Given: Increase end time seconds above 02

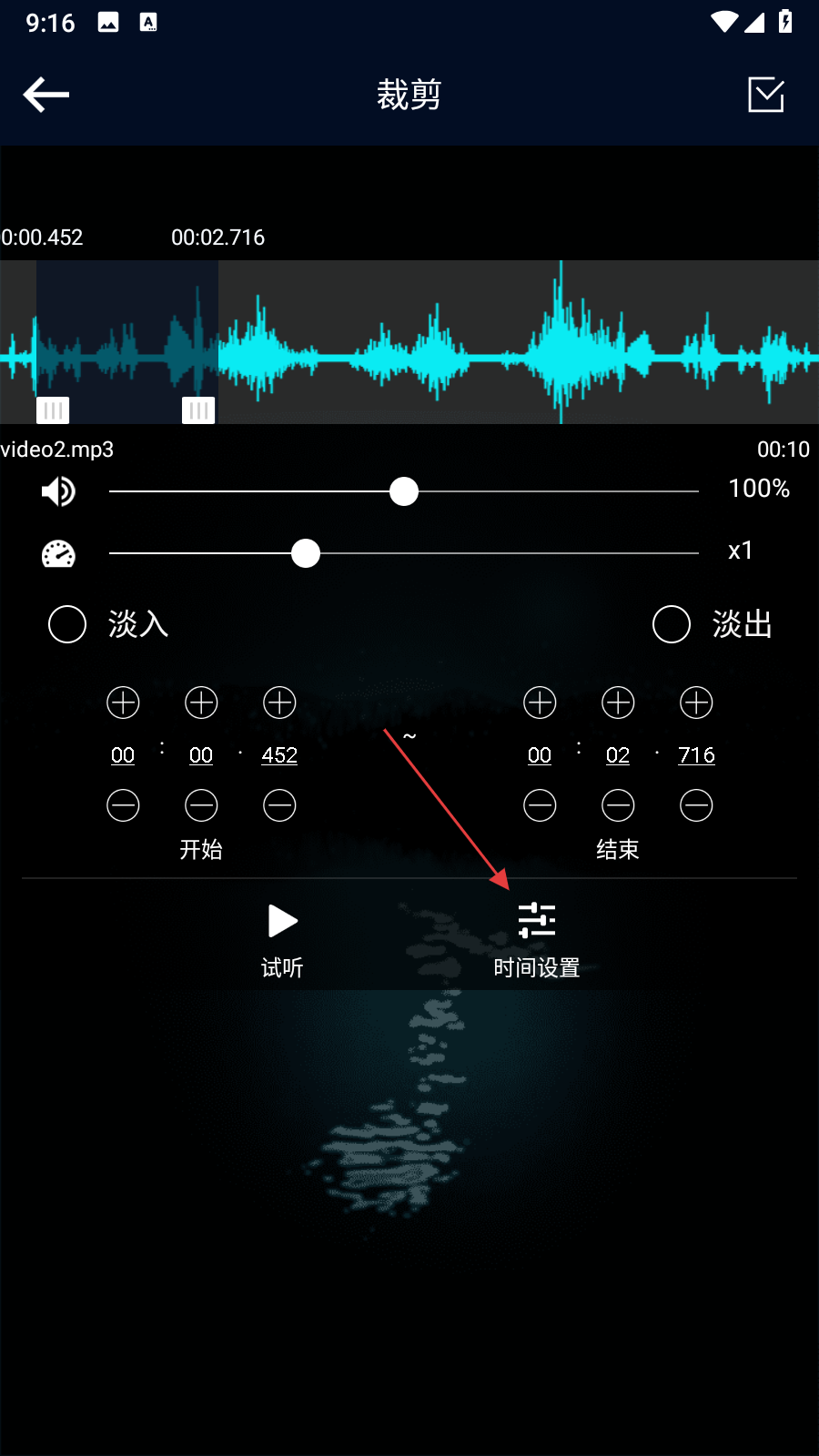Looking at the screenshot, I should [618, 703].
